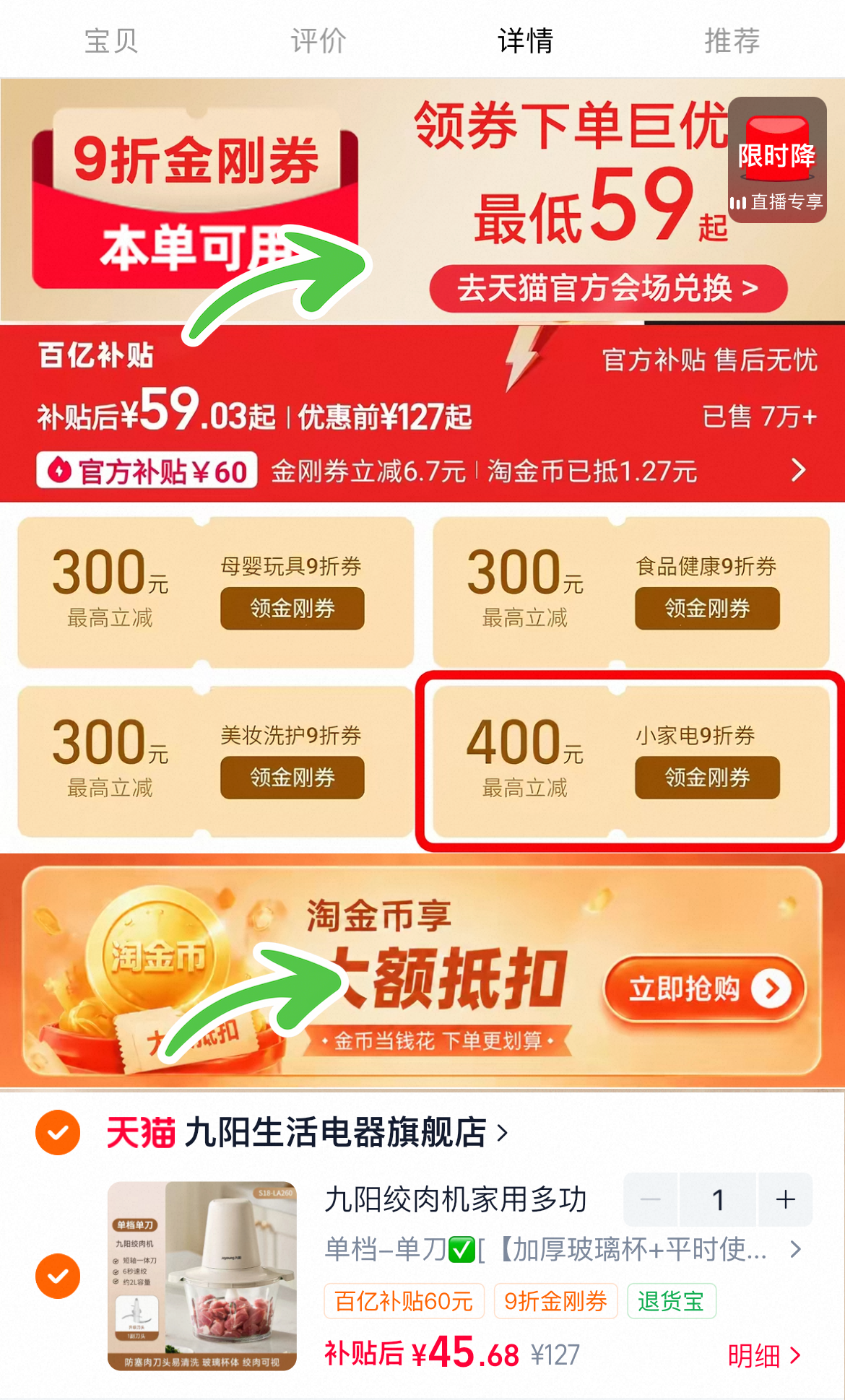Increase quantity with the plus button
Screen dimensions: 845x1400
point(785,1199)
